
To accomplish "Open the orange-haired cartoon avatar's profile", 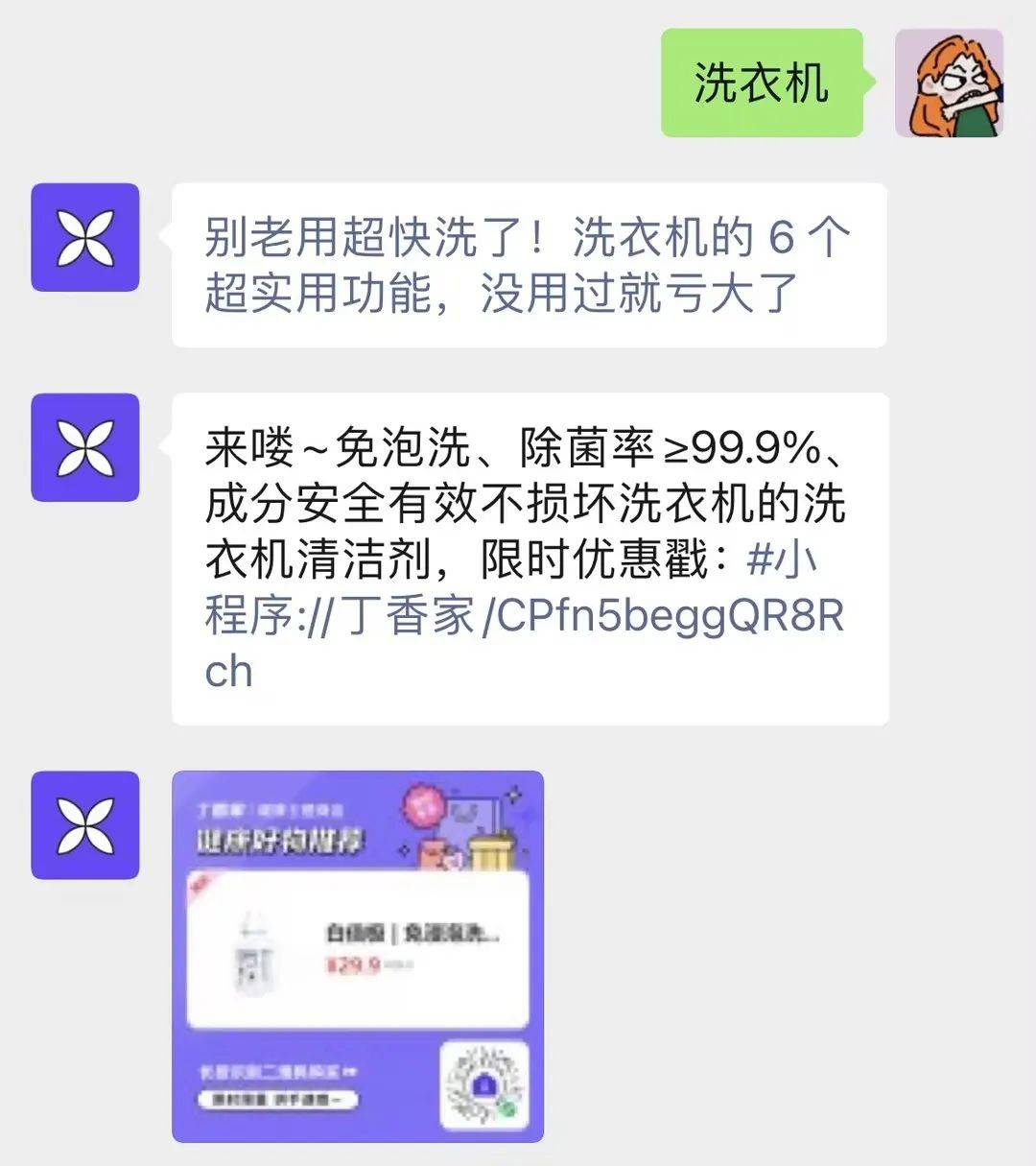I will [x=949, y=83].
